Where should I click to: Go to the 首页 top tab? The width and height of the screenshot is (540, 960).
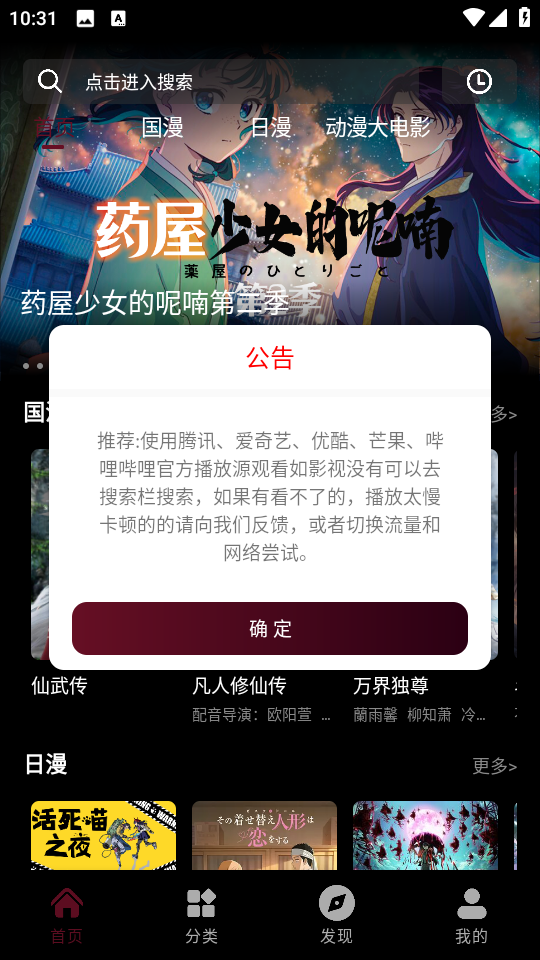click(x=54, y=127)
